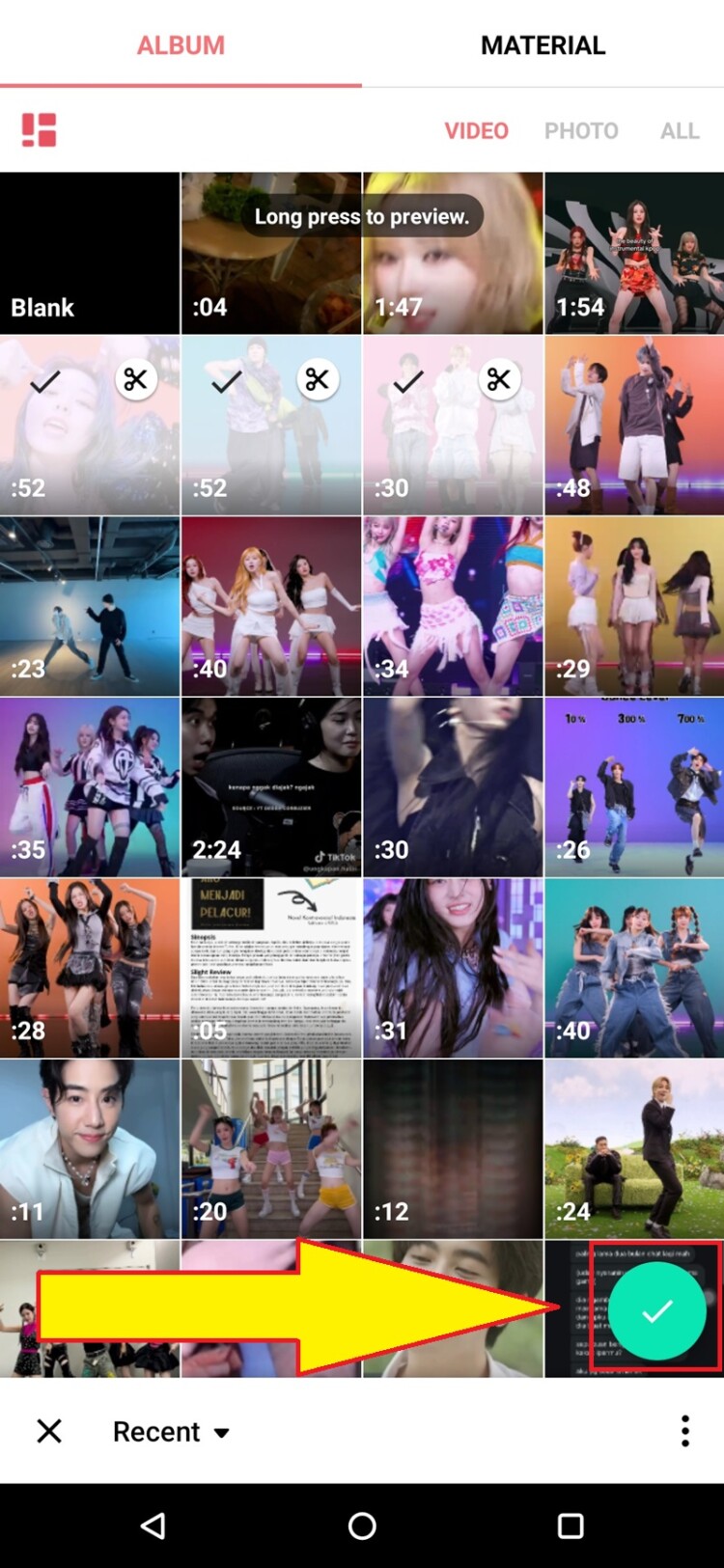
Task: Add the :11 video clip
Action: tap(90, 1148)
